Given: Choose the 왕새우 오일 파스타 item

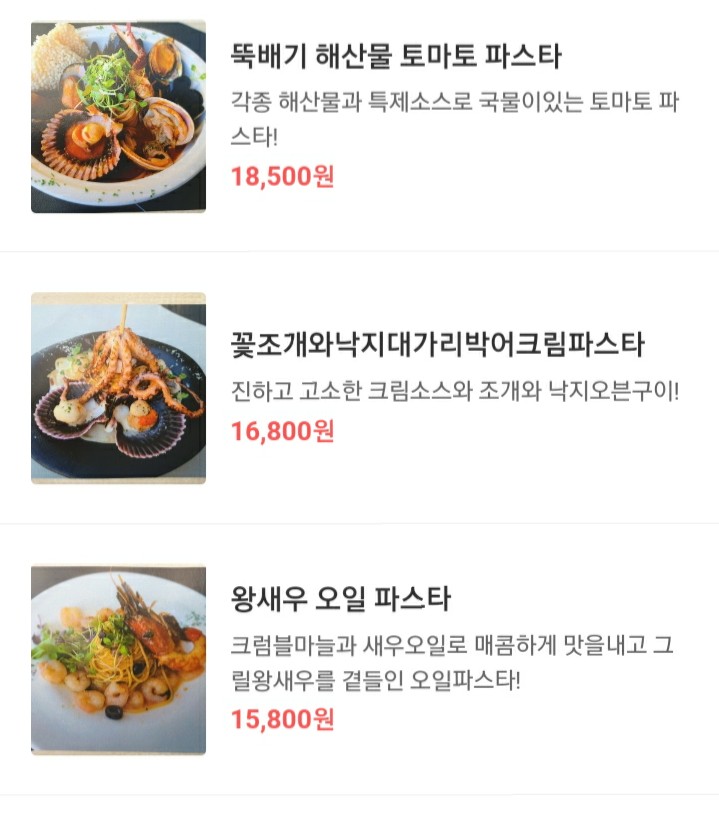Looking at the screenshot, I should point(341,600).
